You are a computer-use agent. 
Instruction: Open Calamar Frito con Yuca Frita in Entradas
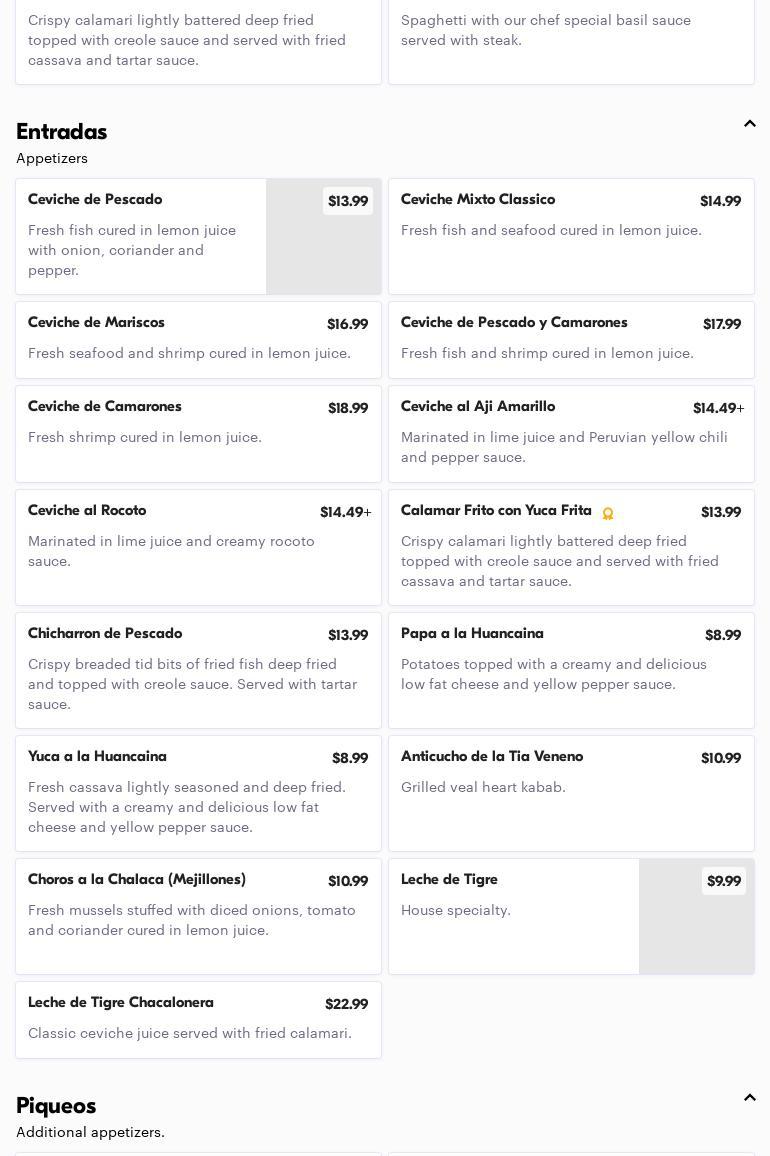(572, 548)
